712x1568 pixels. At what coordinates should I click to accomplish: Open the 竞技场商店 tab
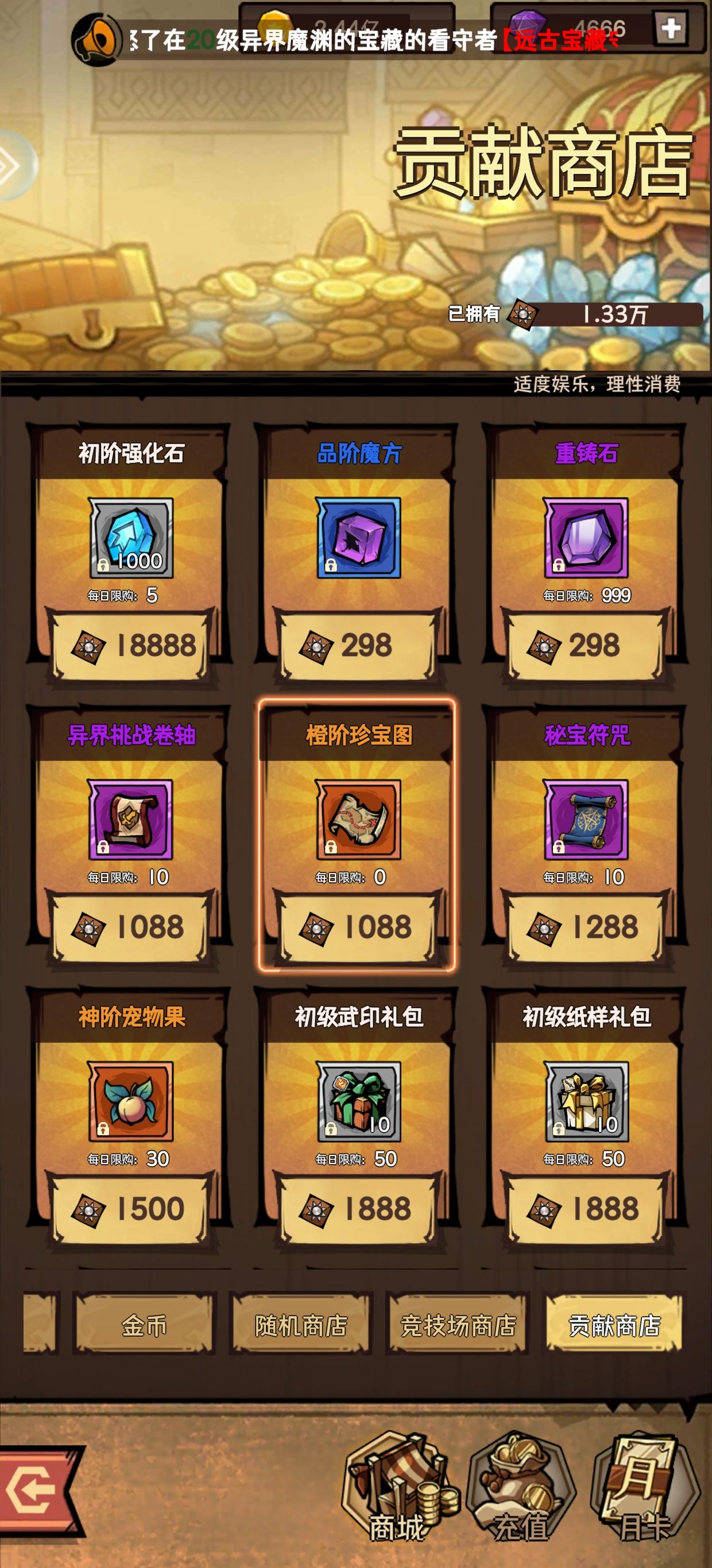(457, 1325)
